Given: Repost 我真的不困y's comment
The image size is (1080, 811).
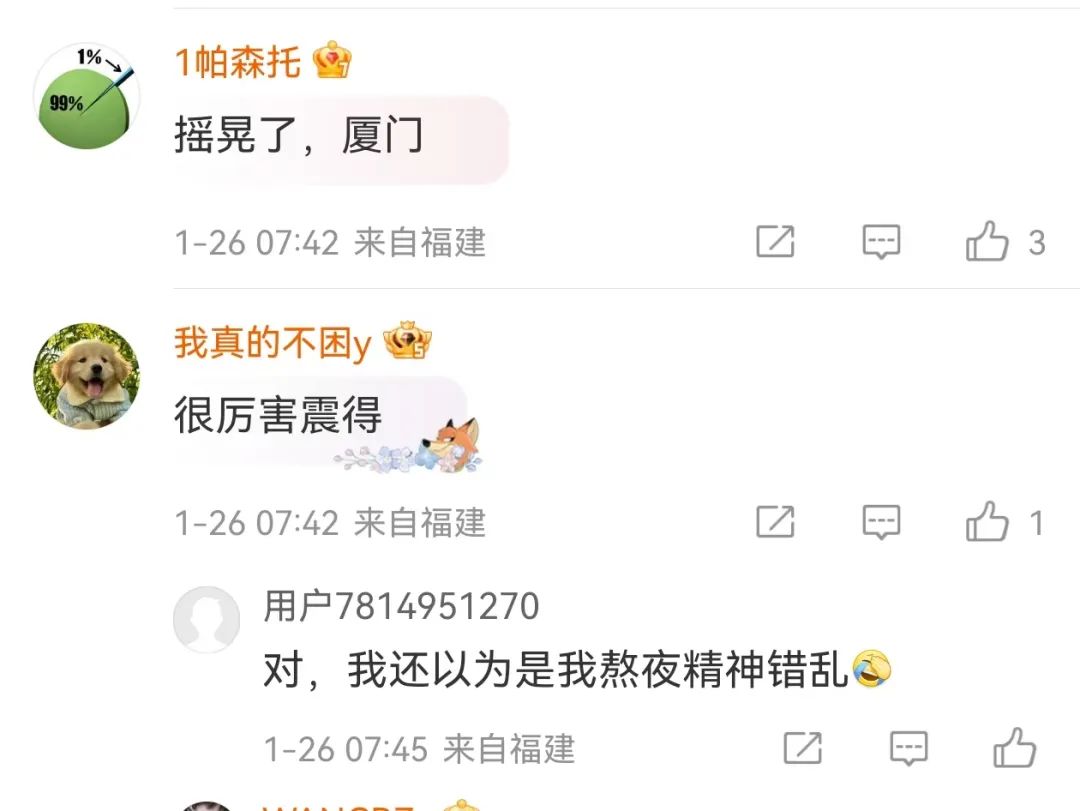Looking at the screenshot, I should [x=775, y=522].
